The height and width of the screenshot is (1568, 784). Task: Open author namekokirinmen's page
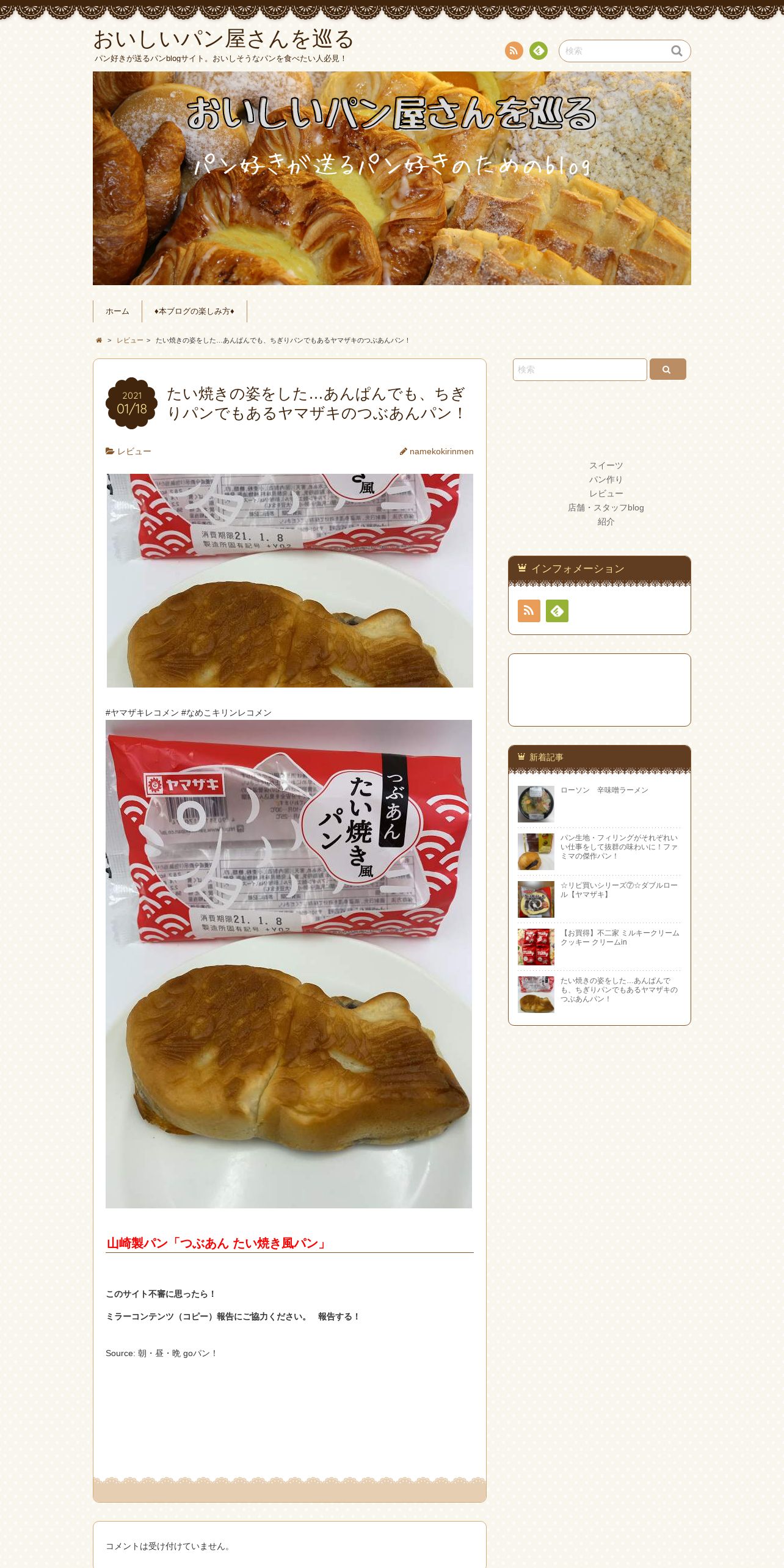click(x=441, y=451)
